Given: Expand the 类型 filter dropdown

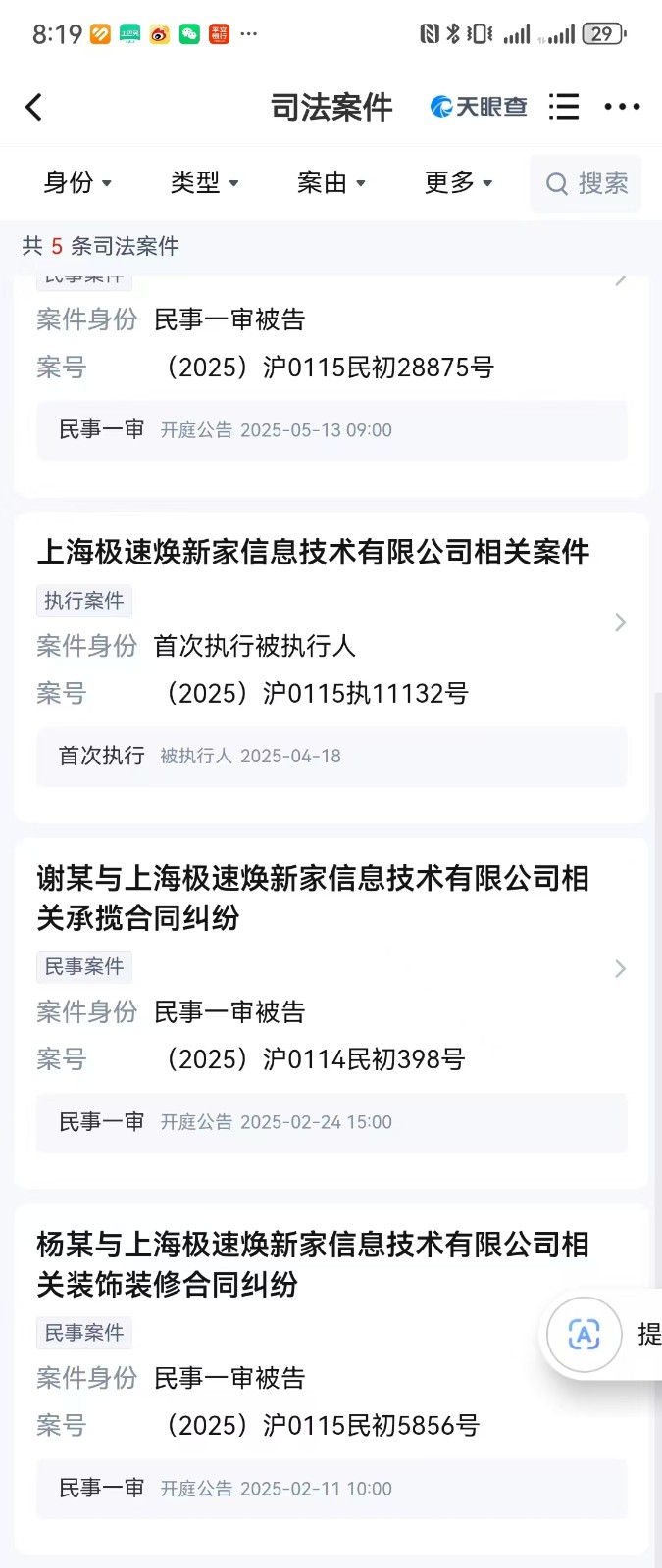Looking at the screenshot, I should coord(204,182).
